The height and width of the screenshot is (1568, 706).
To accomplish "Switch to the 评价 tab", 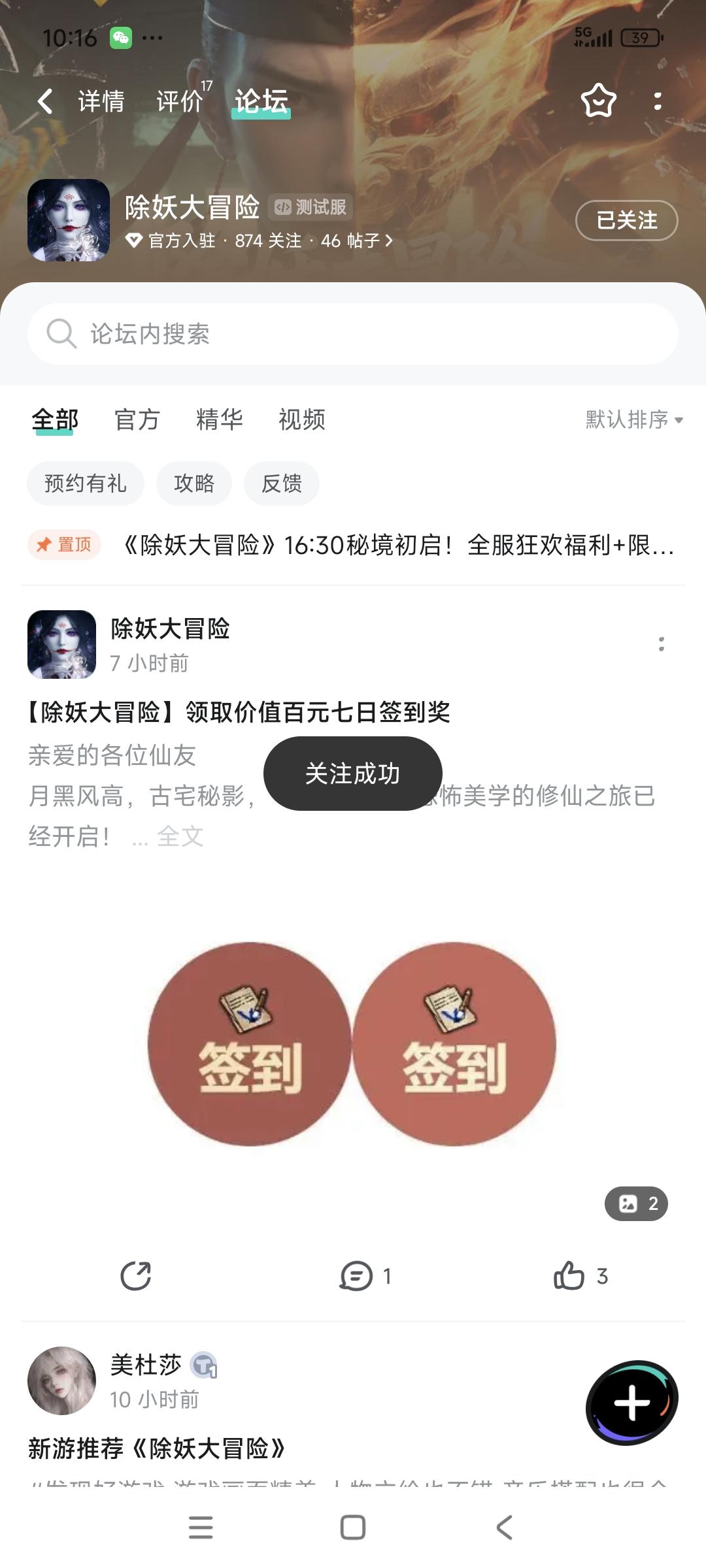I will (178, 101).
